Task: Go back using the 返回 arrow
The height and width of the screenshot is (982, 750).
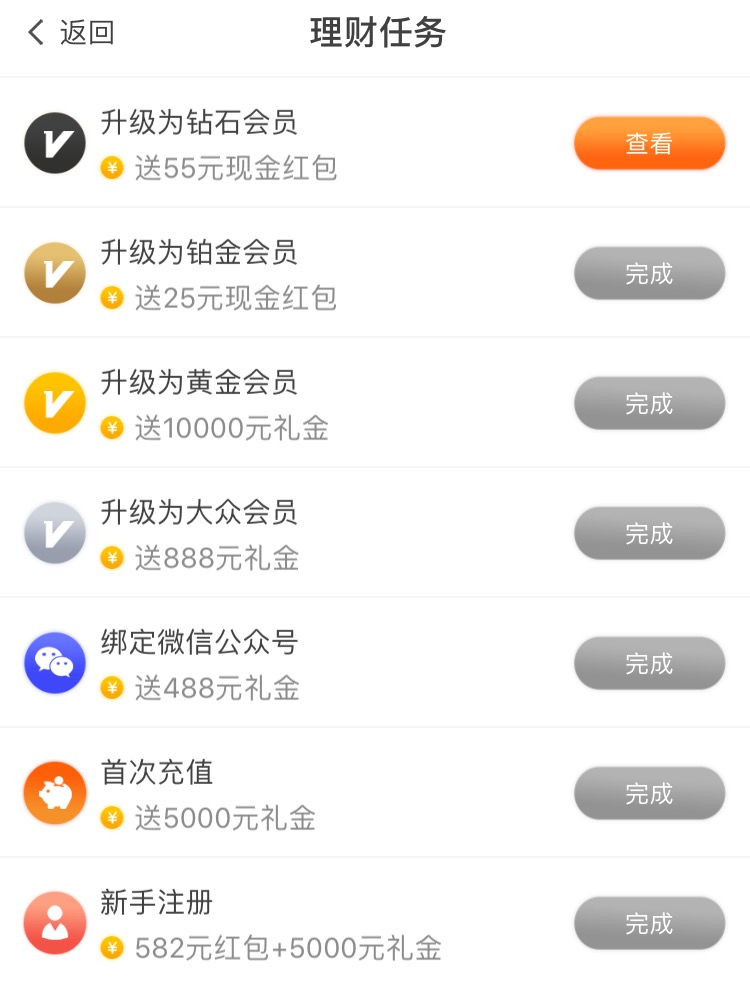Action: [38, 33]
